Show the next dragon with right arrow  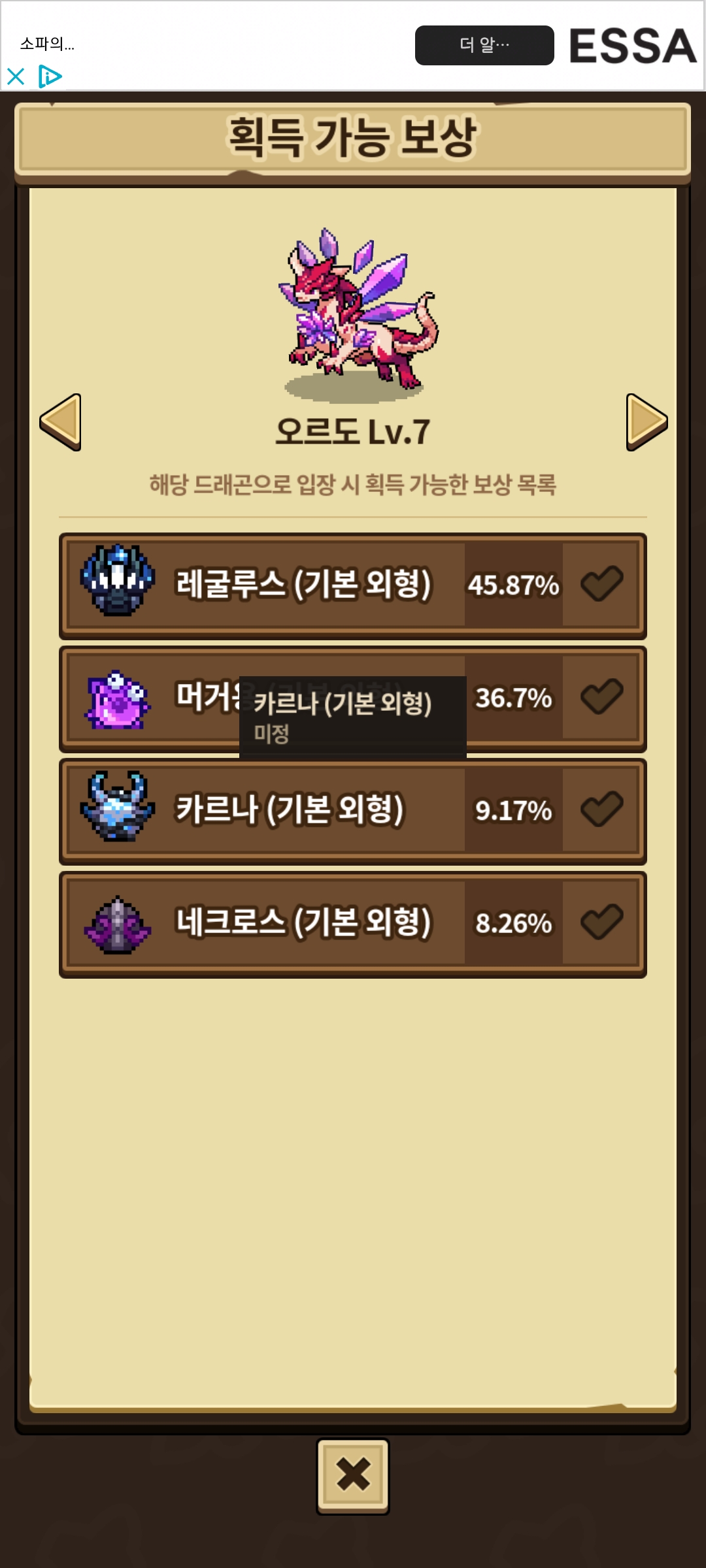(646, 422)
